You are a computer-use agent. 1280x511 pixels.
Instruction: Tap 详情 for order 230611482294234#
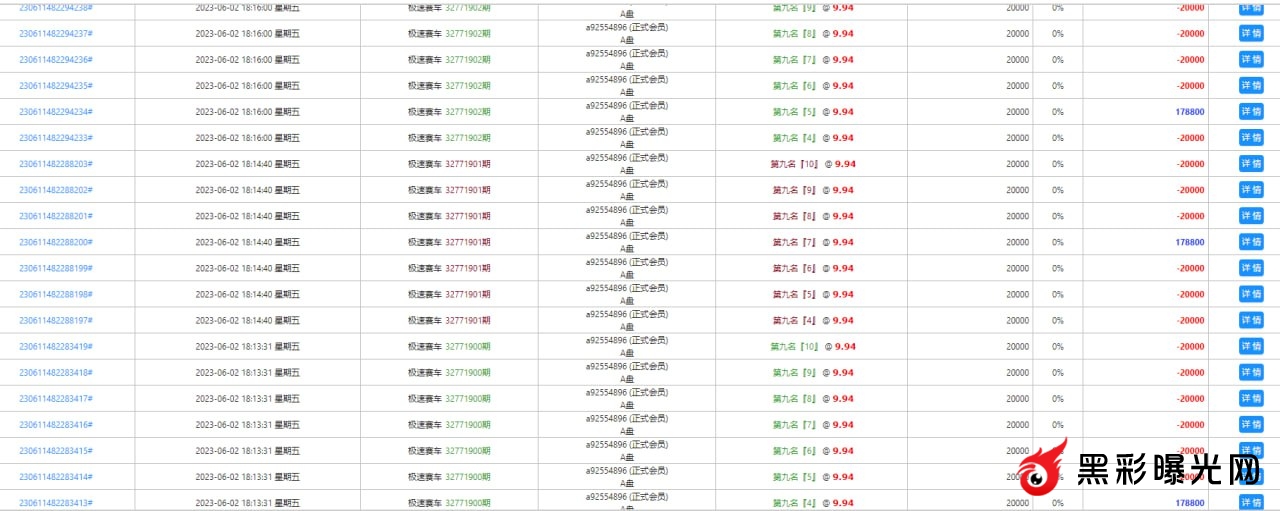pyautogui.click(x=1251, y=111)
